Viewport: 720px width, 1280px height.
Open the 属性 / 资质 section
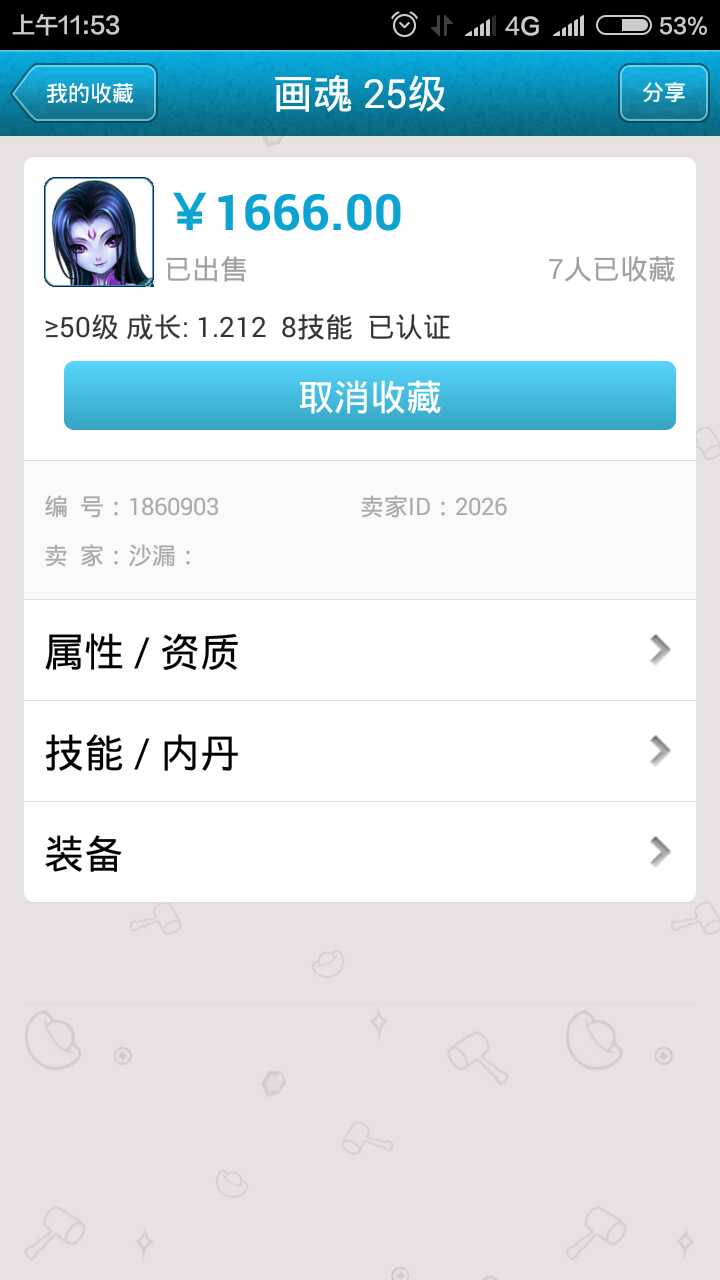click(360, 651)
